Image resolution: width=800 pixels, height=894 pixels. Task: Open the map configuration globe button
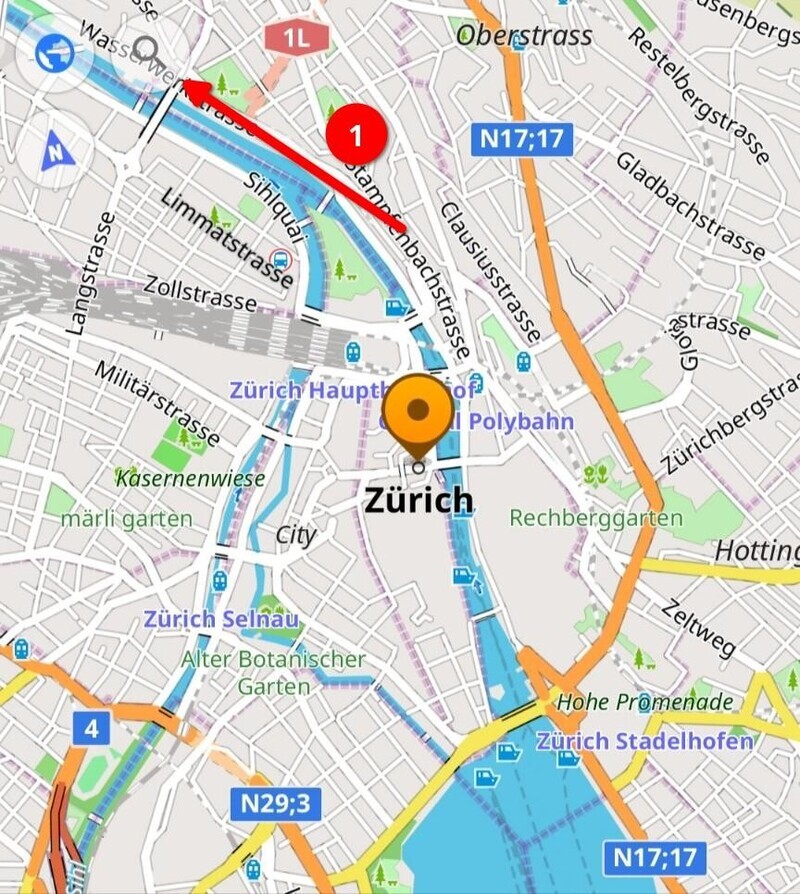tap(54, 51)
